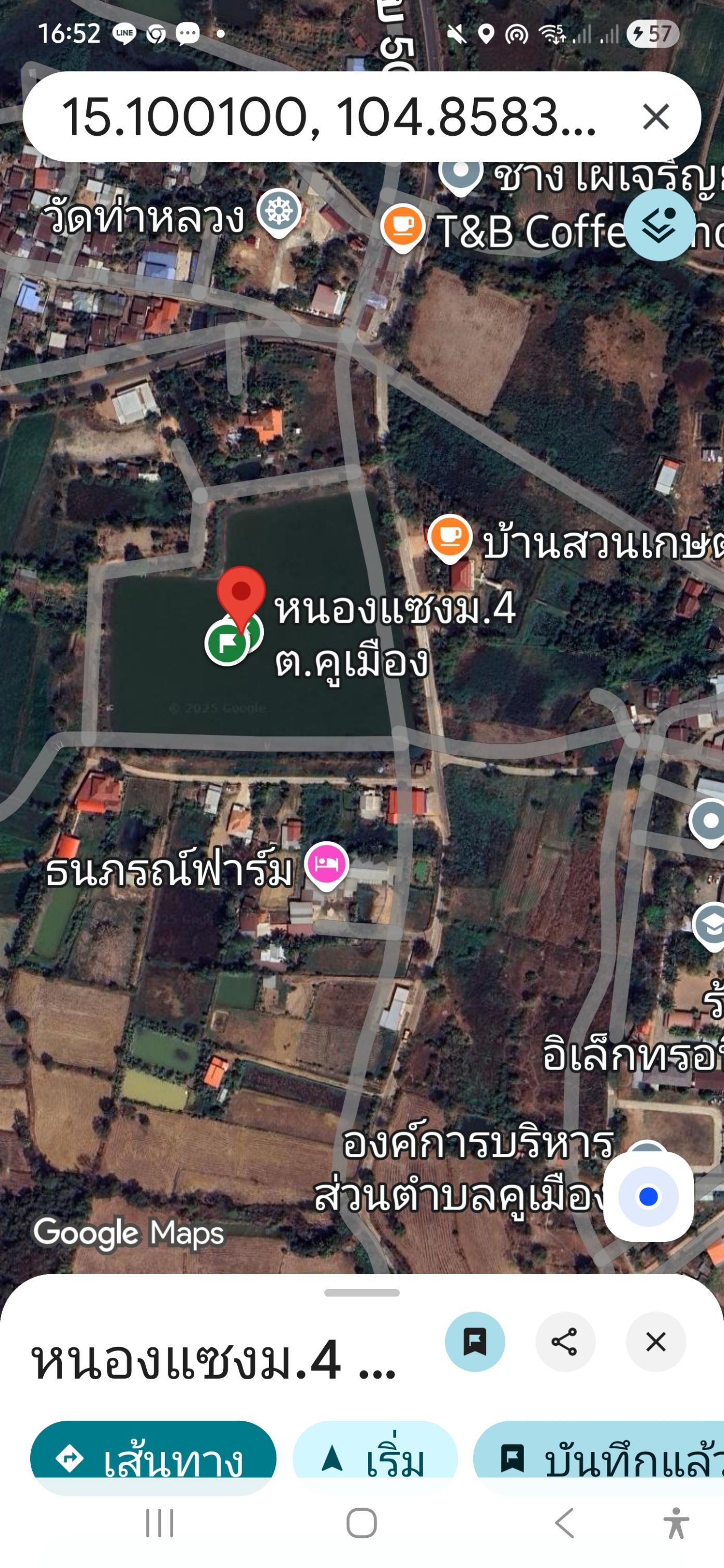Center map on my current location
The height and width of the screenshot is (1568, 724).
coord(648,1196)
